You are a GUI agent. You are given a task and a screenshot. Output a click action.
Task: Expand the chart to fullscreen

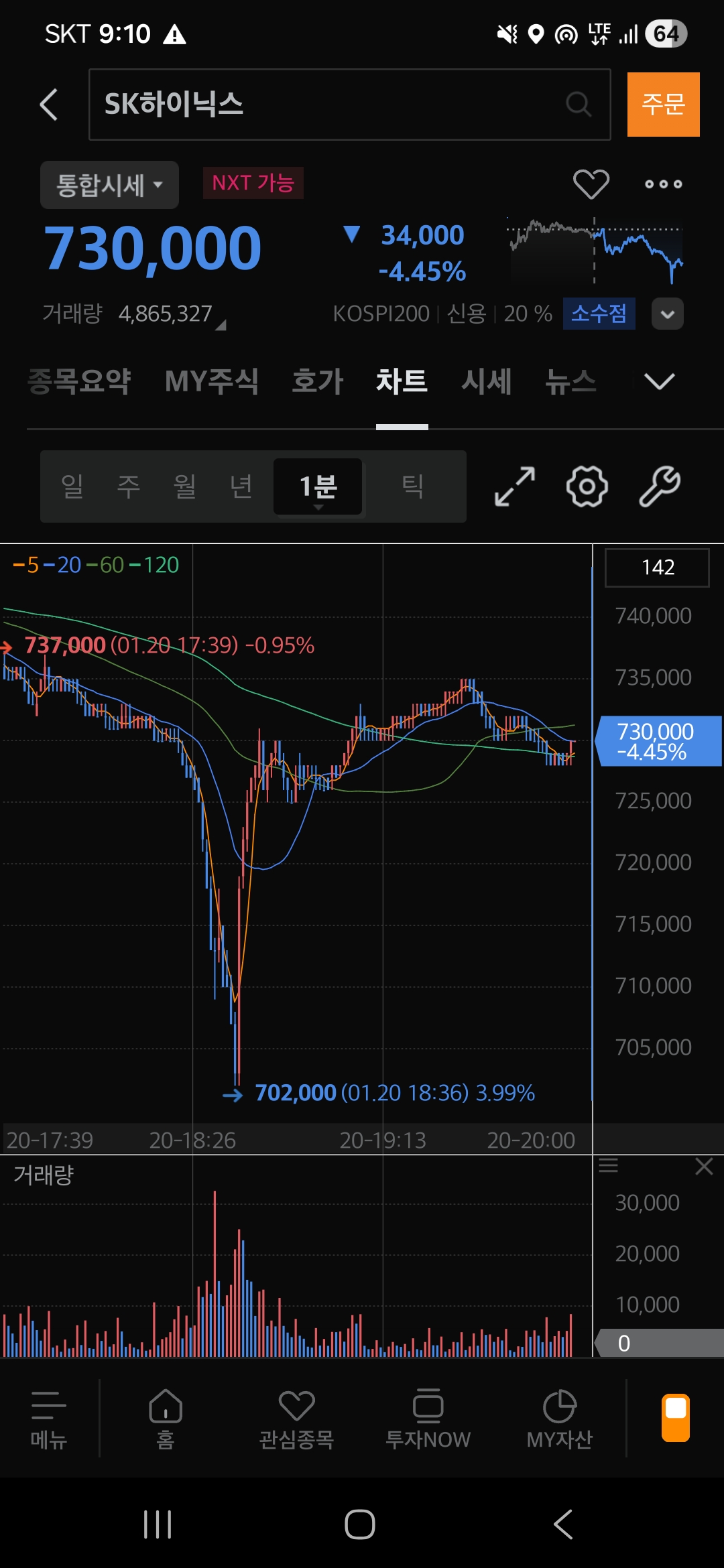515,486
